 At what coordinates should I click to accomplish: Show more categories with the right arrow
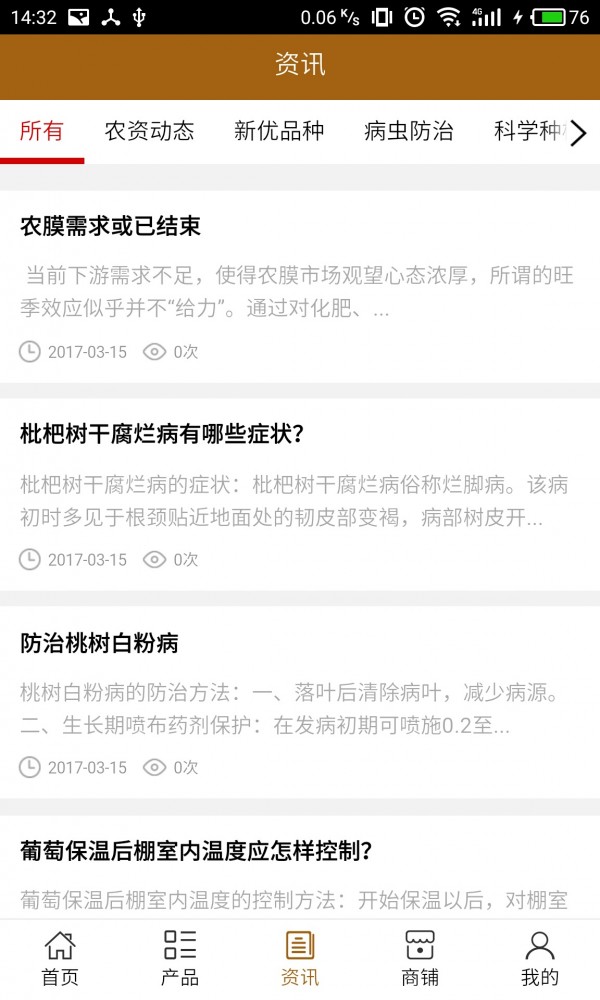tap(577, 133)
